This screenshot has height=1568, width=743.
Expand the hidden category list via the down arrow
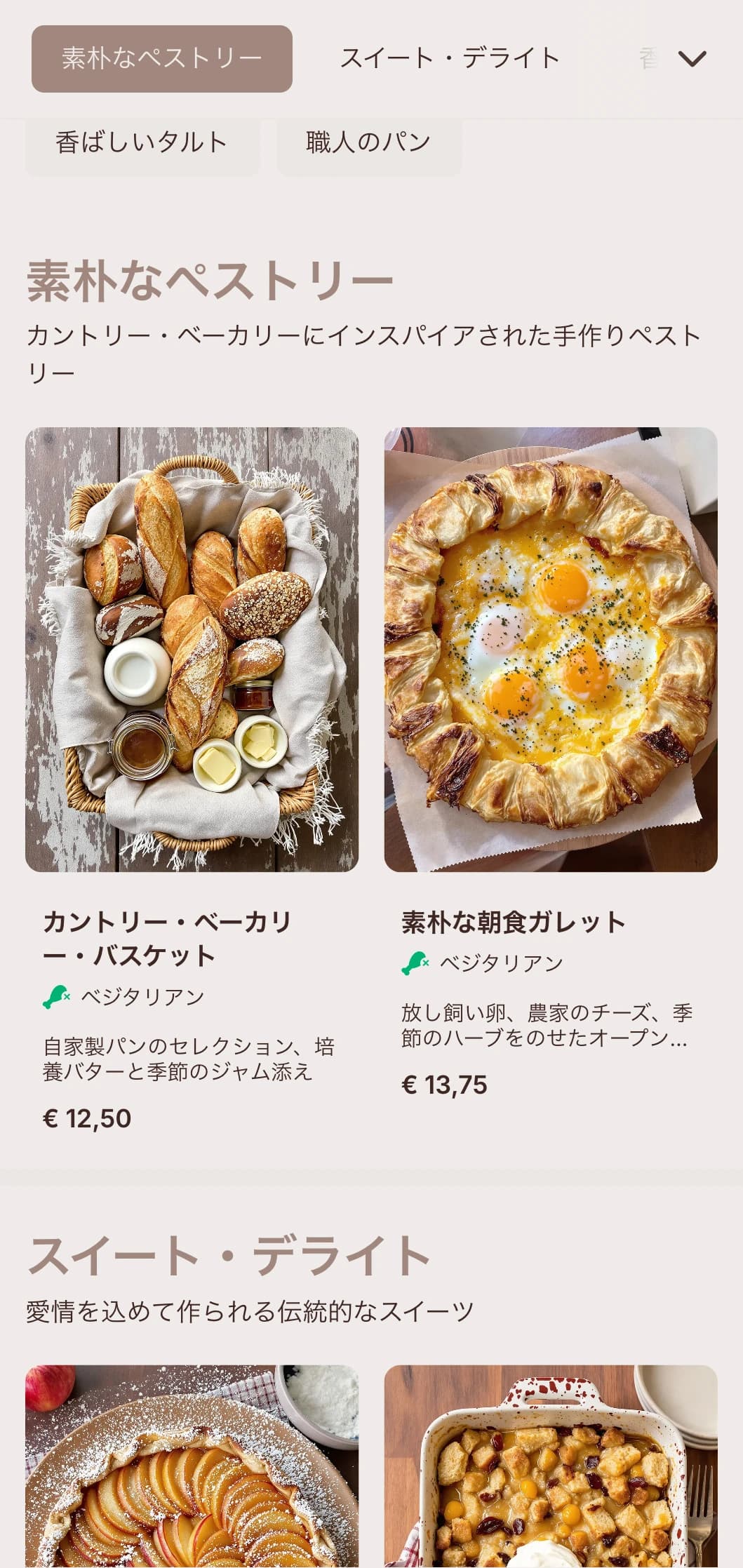click(x=692, y=60)
